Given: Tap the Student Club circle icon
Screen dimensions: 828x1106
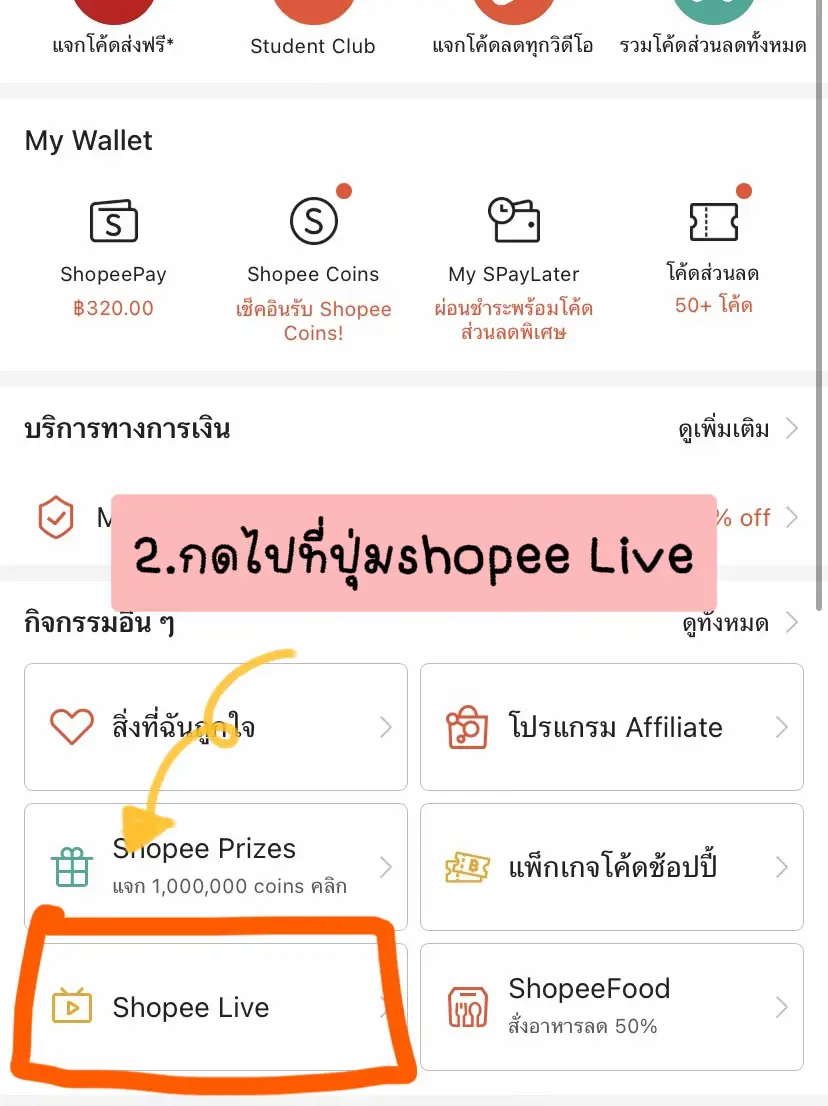Looking at the screenshot, I should click(313, 10).
